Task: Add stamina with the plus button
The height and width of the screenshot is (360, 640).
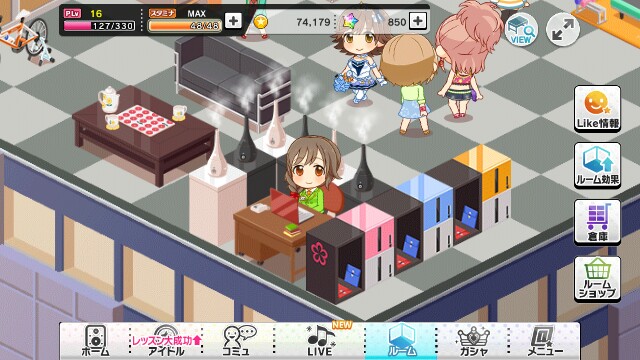Action: [x=233, y=21]
